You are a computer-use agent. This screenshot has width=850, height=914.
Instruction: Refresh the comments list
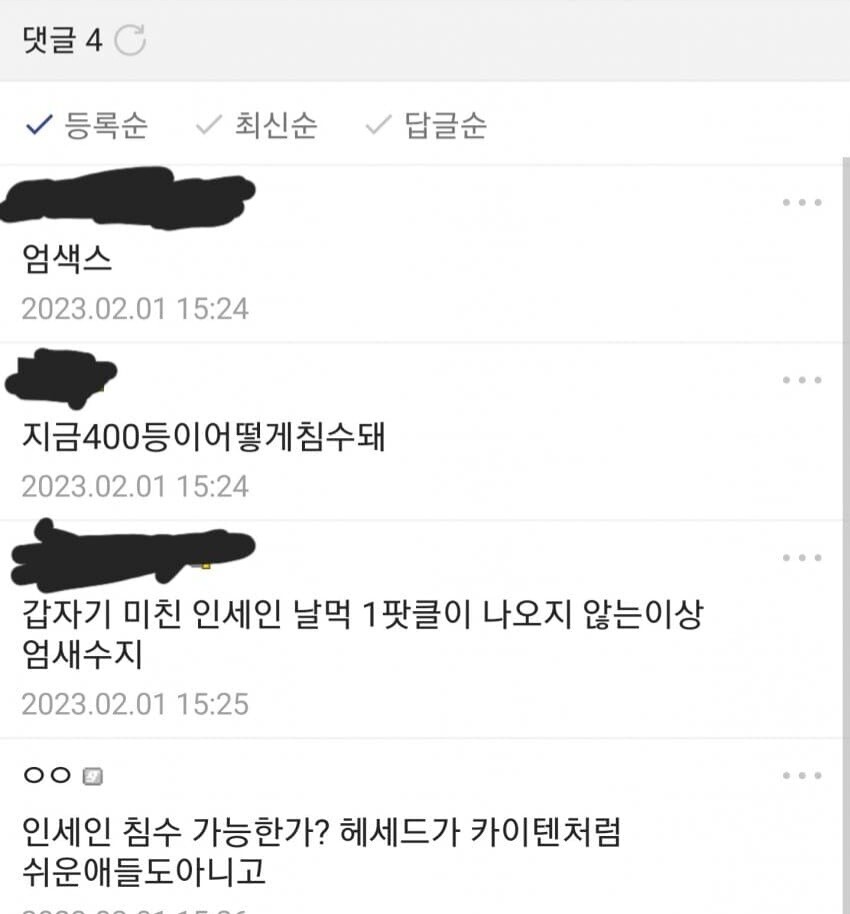[x=131, y=41]
